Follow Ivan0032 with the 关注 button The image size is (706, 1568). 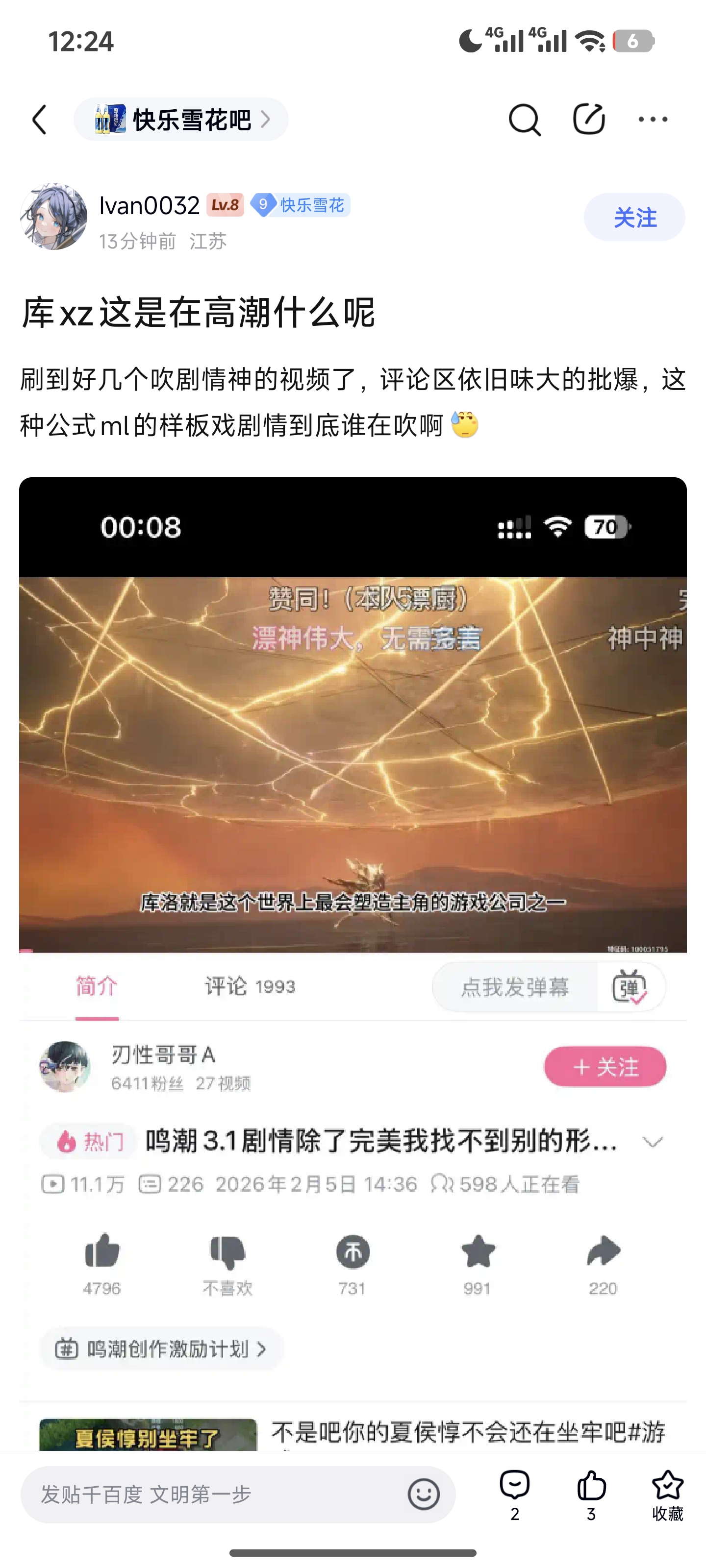(634, 217)
